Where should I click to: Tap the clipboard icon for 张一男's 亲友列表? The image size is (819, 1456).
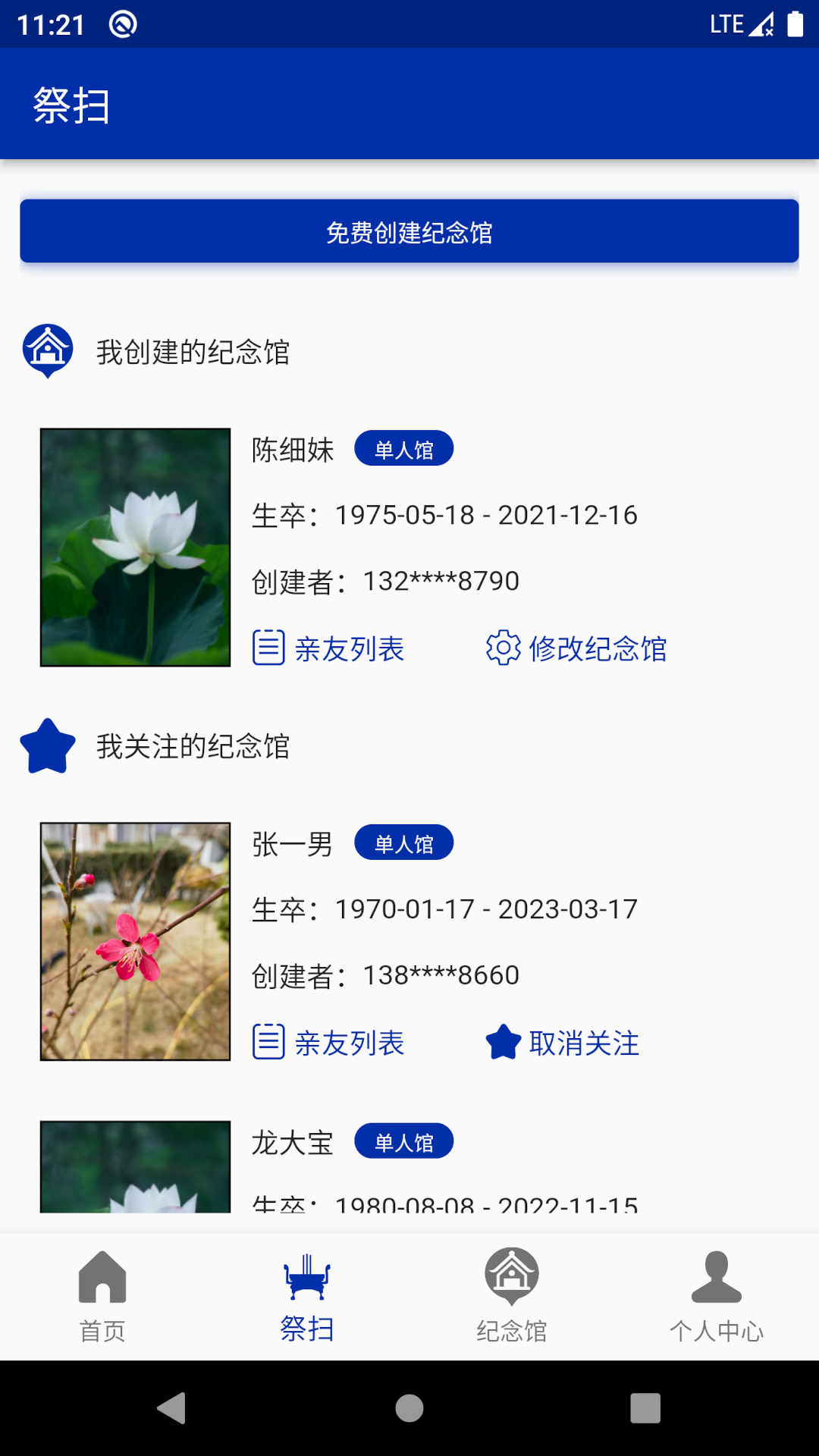pos(267,1043)
